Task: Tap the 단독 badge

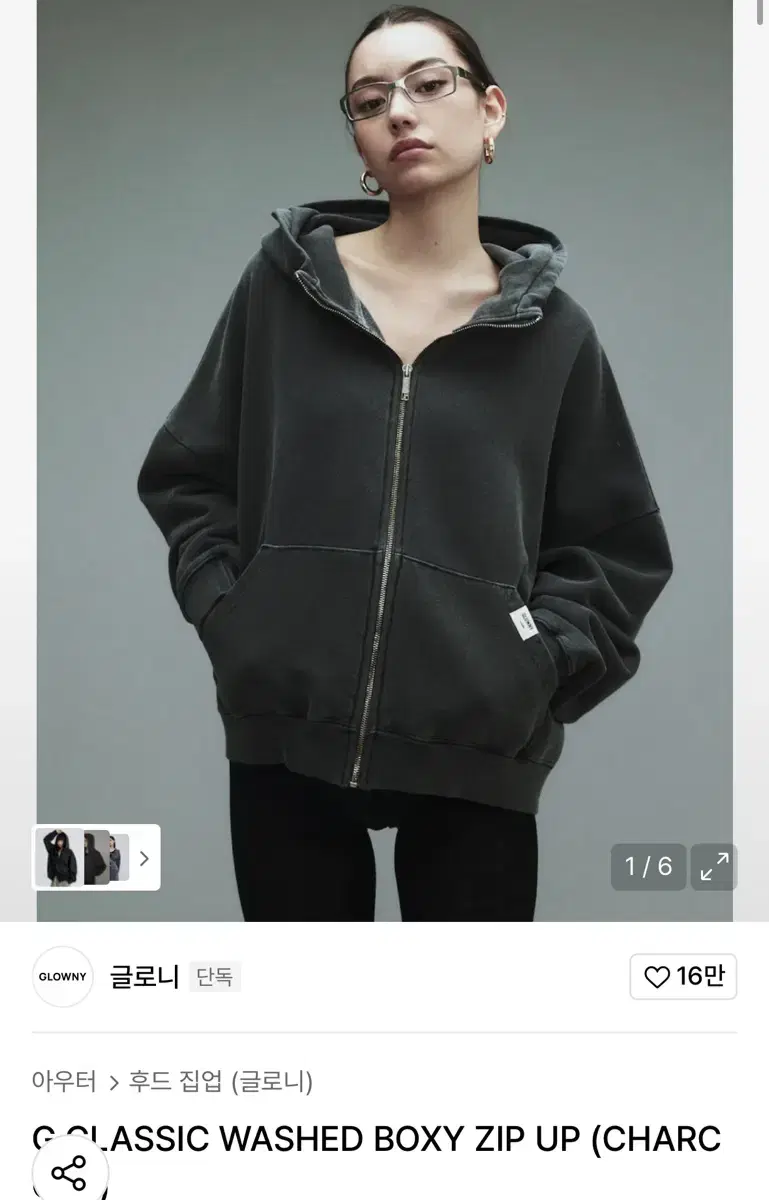Action: pos(214,977)
